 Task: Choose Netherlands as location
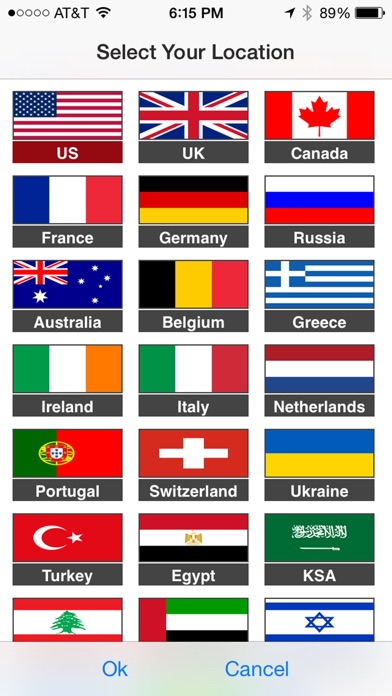coord(320,380)
